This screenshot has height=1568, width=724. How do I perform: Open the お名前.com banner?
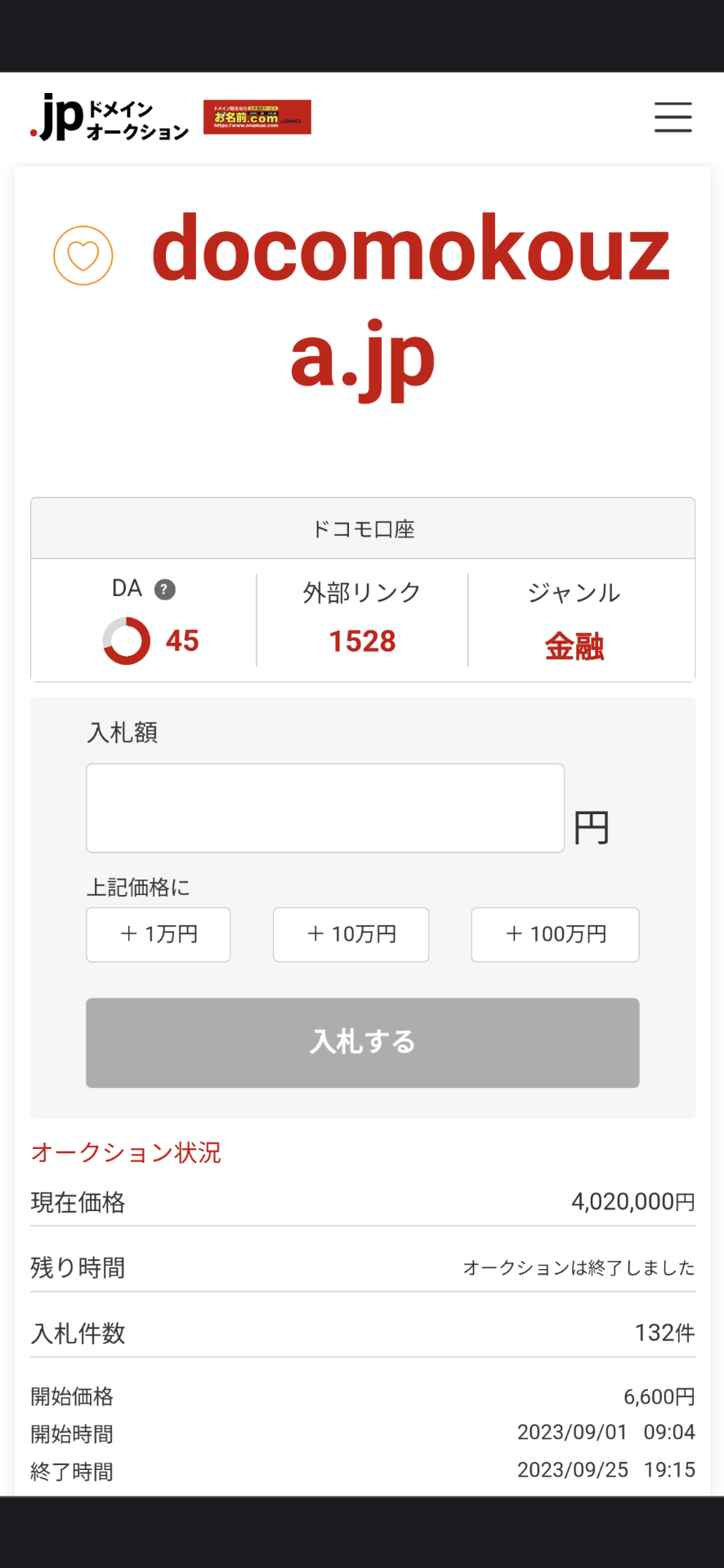pos(257,117)
